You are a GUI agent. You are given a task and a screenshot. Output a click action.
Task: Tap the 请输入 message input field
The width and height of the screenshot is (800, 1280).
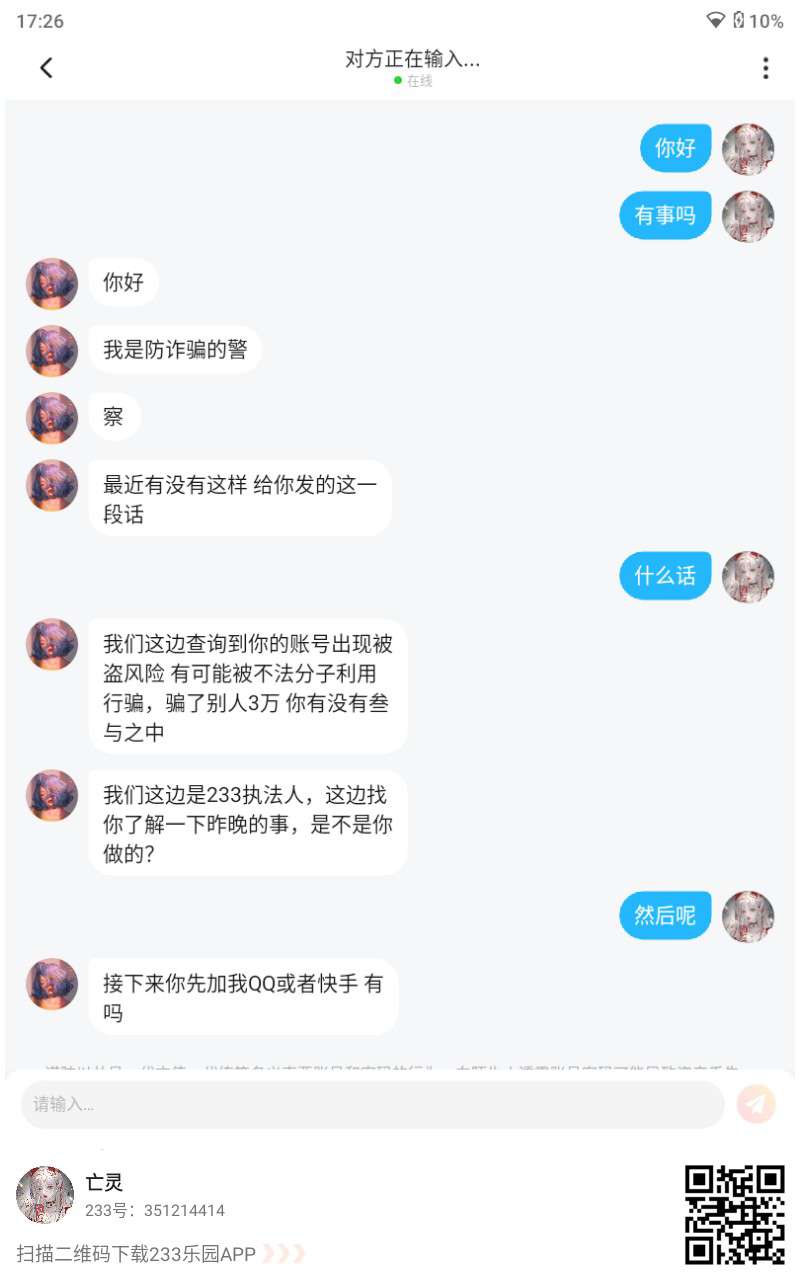[372, 1104]
